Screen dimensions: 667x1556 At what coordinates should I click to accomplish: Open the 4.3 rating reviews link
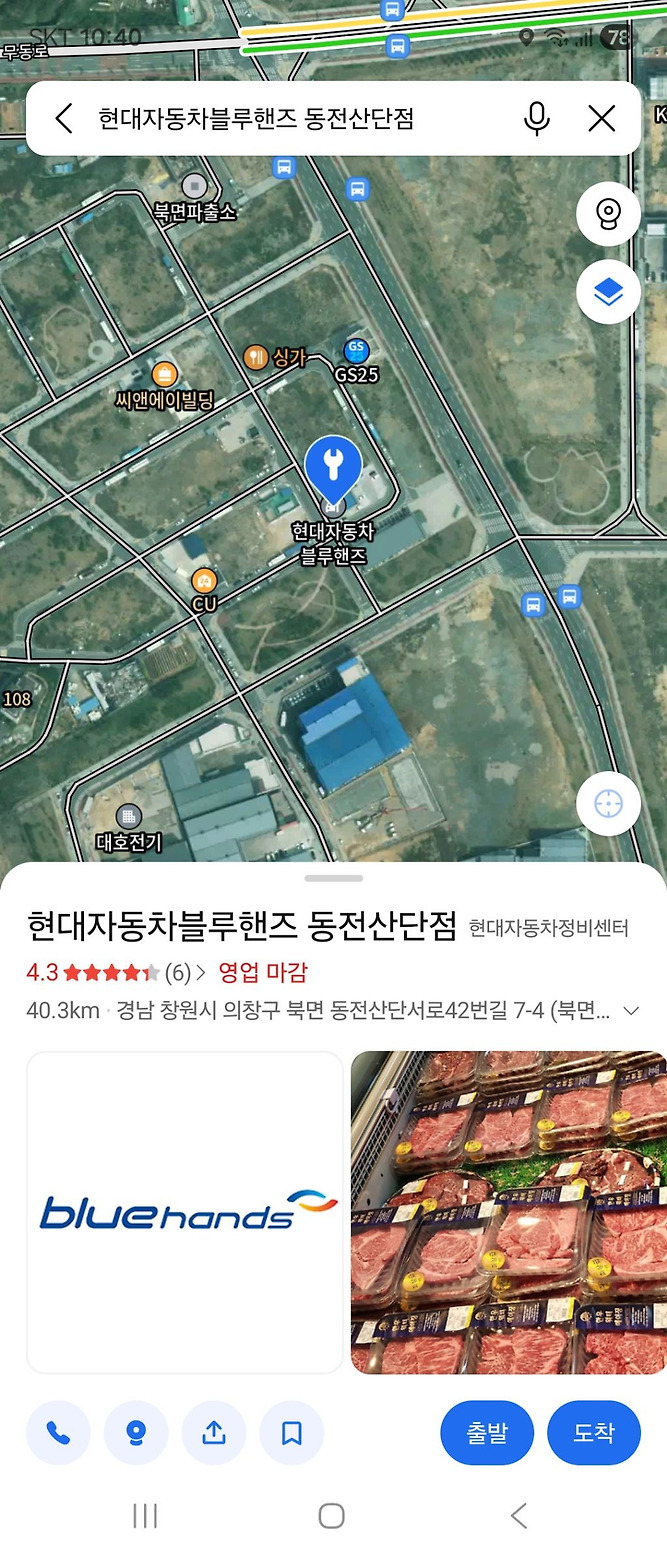point(115,972)
